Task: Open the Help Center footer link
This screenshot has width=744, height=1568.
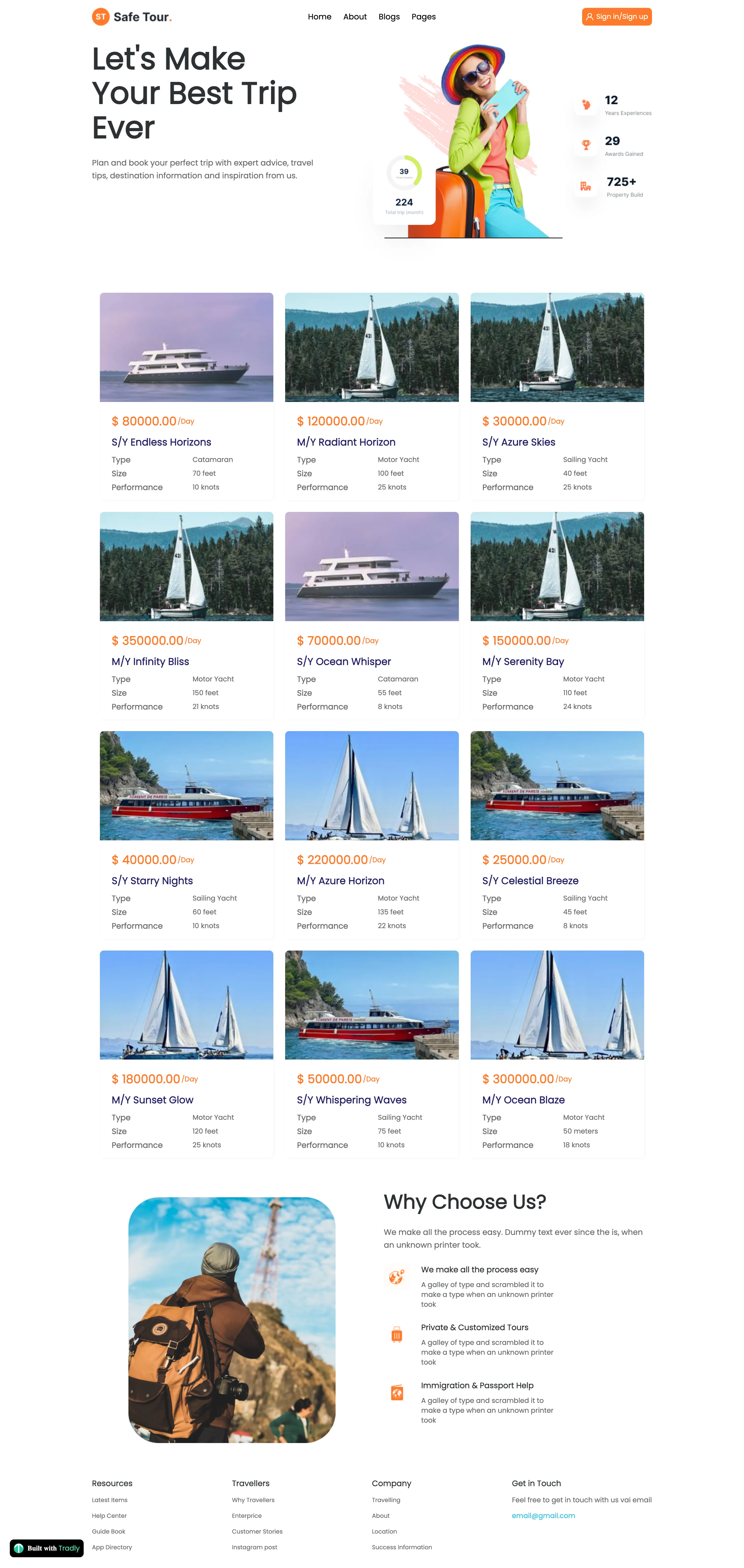Action: click(109, 1515)
